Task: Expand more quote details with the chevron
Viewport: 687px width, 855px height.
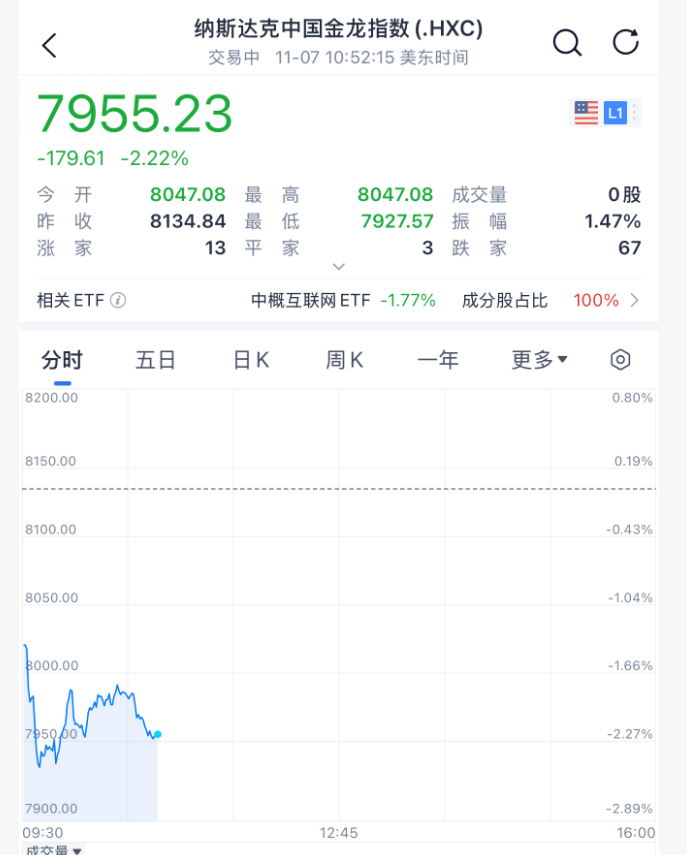Action: pos(339,267)
